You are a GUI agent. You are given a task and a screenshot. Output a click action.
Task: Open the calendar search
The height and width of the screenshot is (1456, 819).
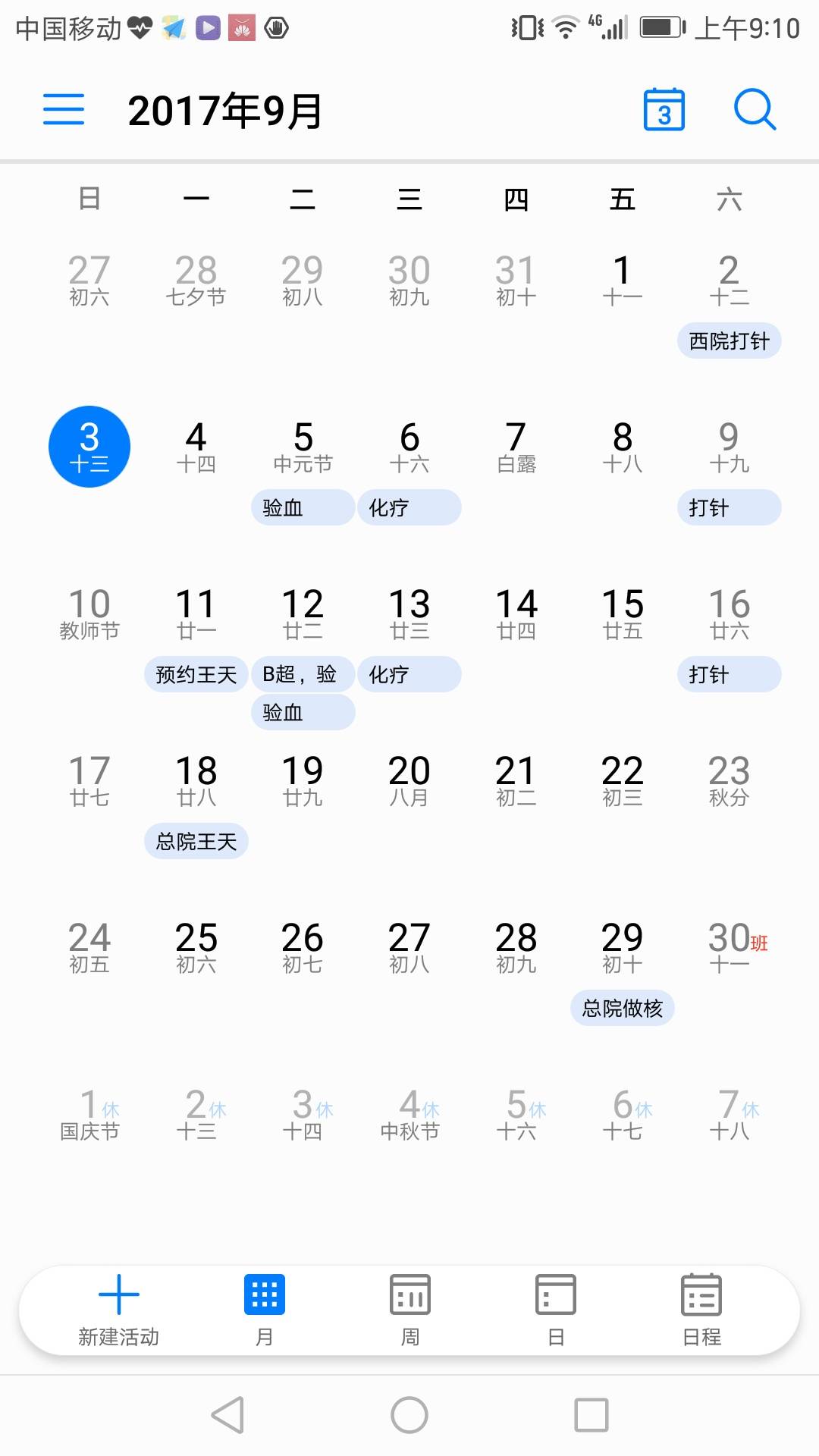(x=755, y=110)
